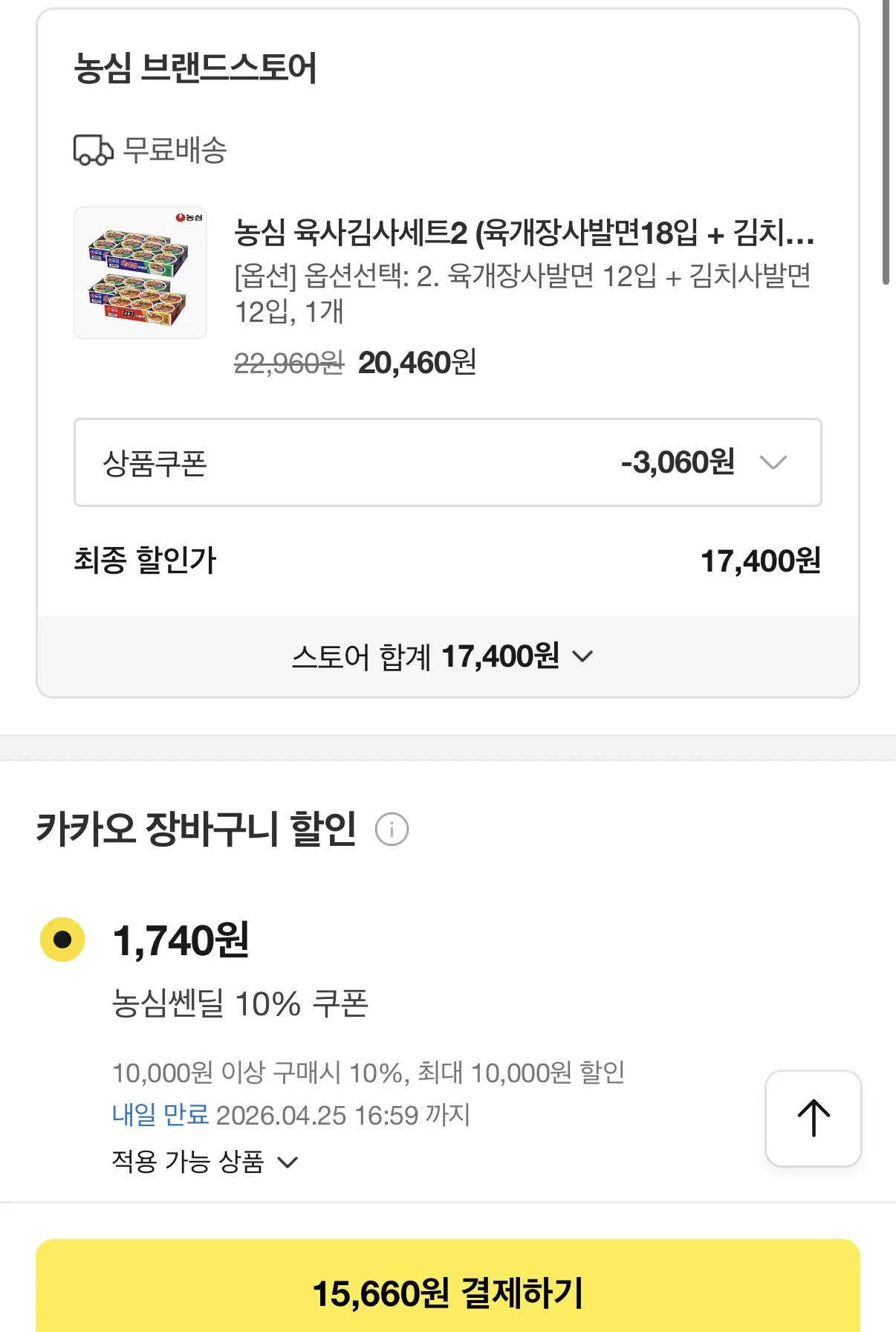The height and width of the screenshot is (1332, 896).
Task: Open the 카카오 장바구니 할인 info icon
Action: (392, 829)
